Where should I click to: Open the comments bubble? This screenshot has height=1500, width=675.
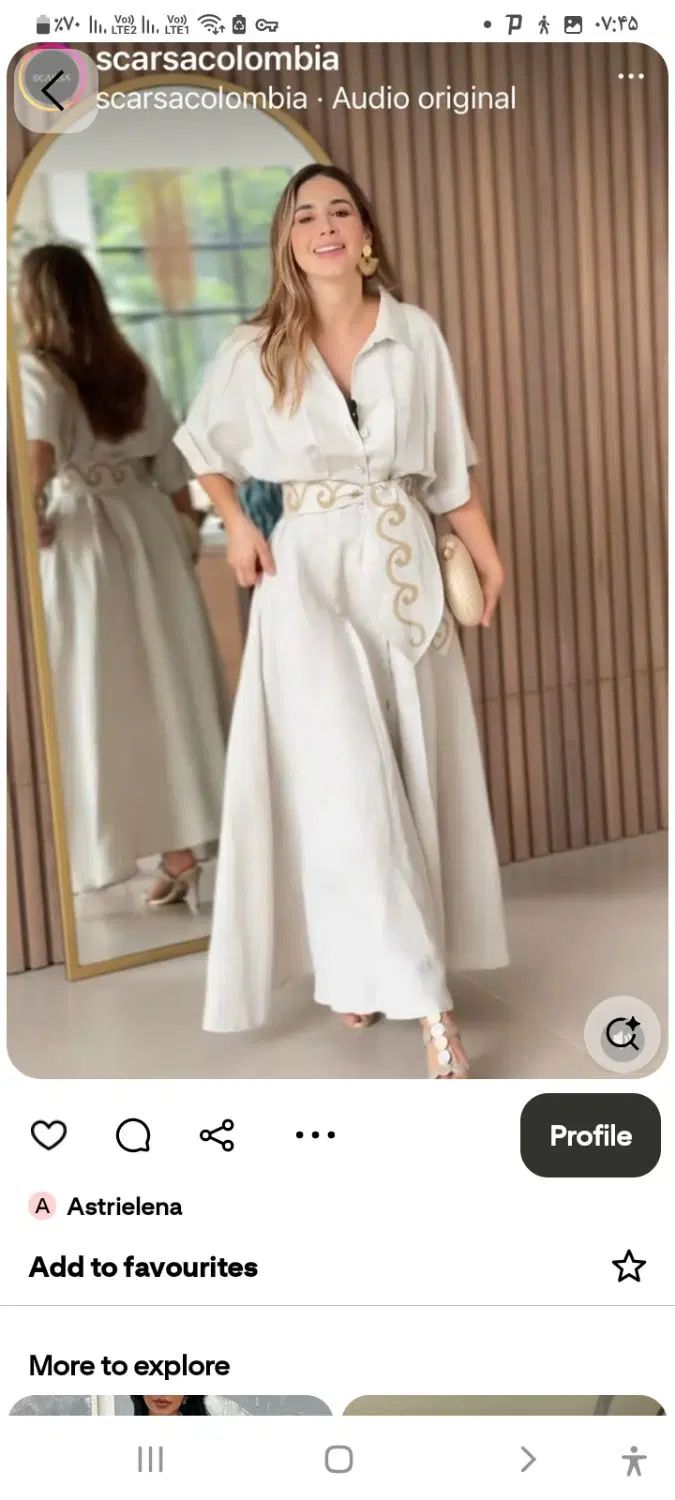pyautogui.click(x=133, y=1135)
